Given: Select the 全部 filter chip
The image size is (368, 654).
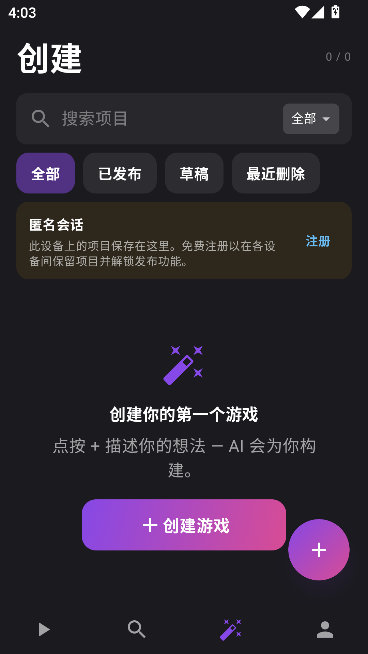Looking at the screenshot, I should 45,173.
